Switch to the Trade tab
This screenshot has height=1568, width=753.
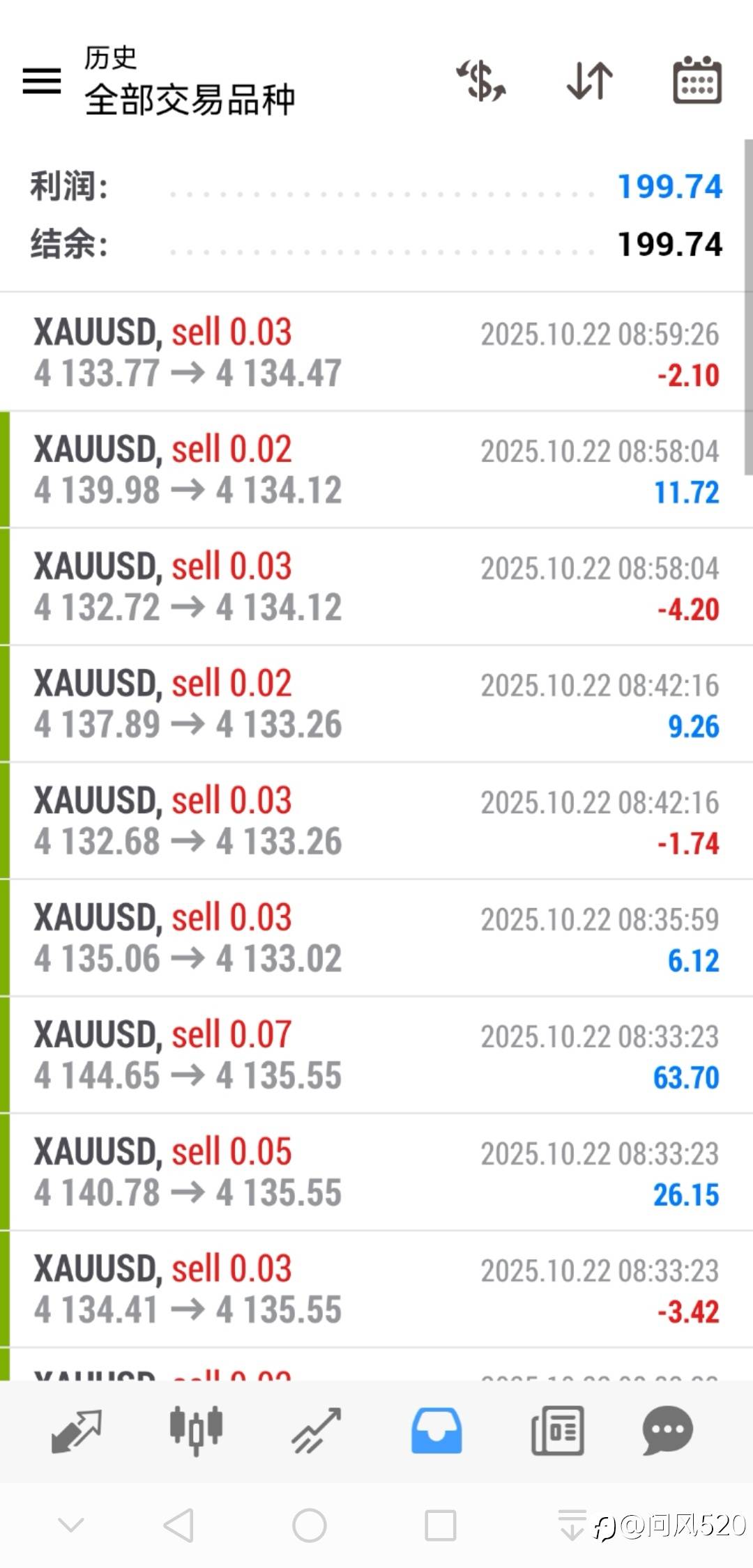coord(317,1431)
